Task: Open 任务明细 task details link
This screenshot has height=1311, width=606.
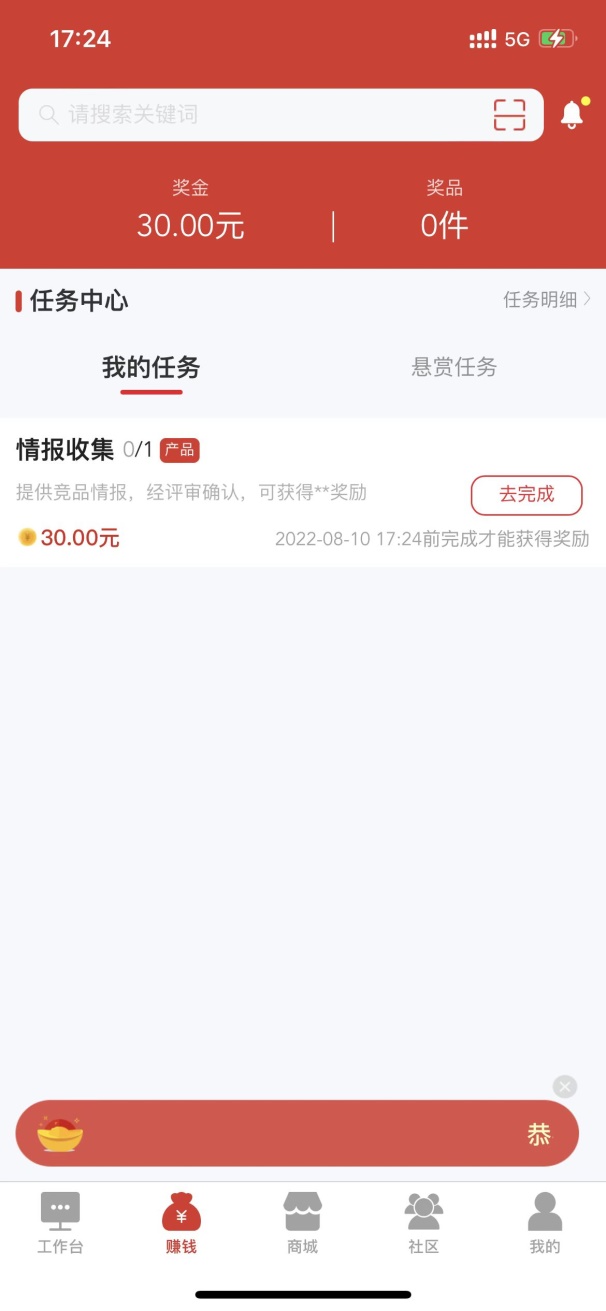Action: click(547, 299)
